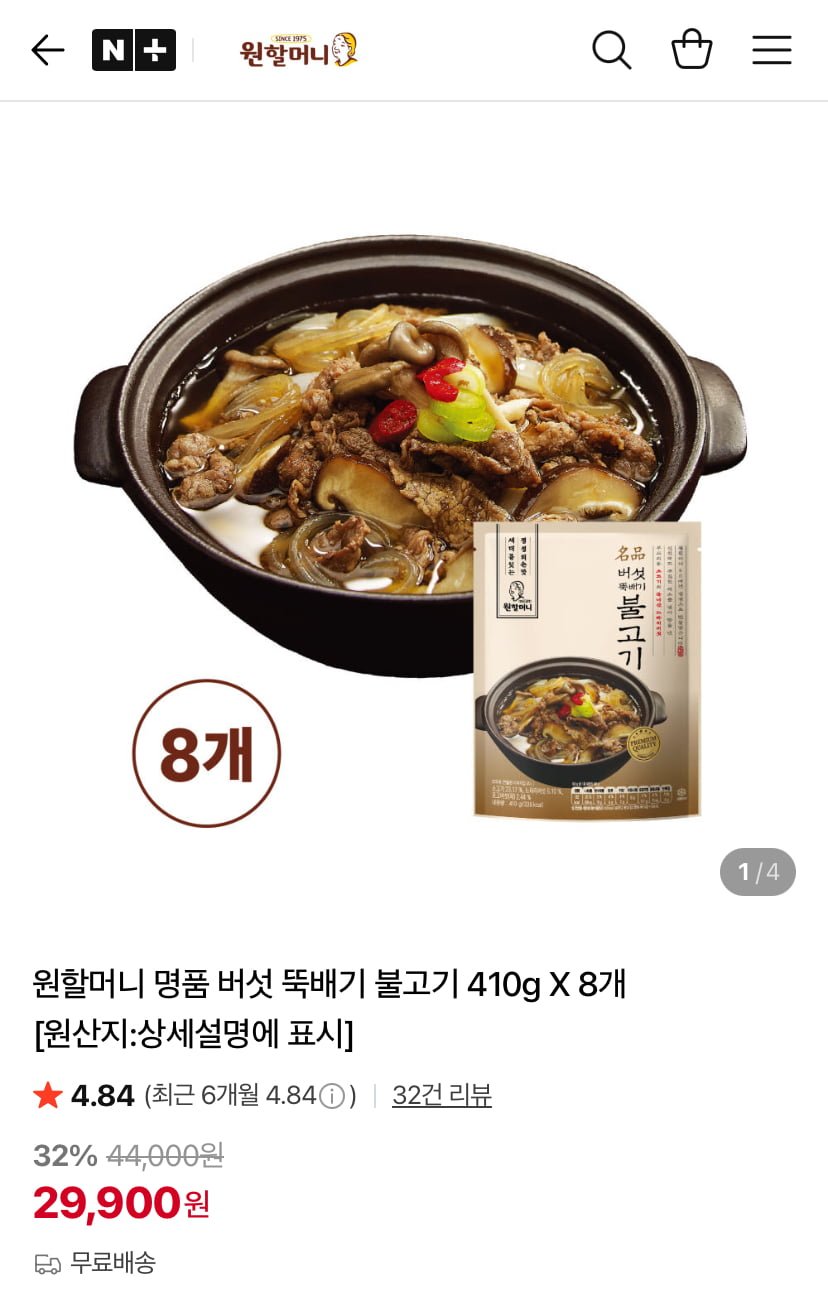Open the hamburger menu
This screenshot has width=828, height=1298.
click(772, 50)
